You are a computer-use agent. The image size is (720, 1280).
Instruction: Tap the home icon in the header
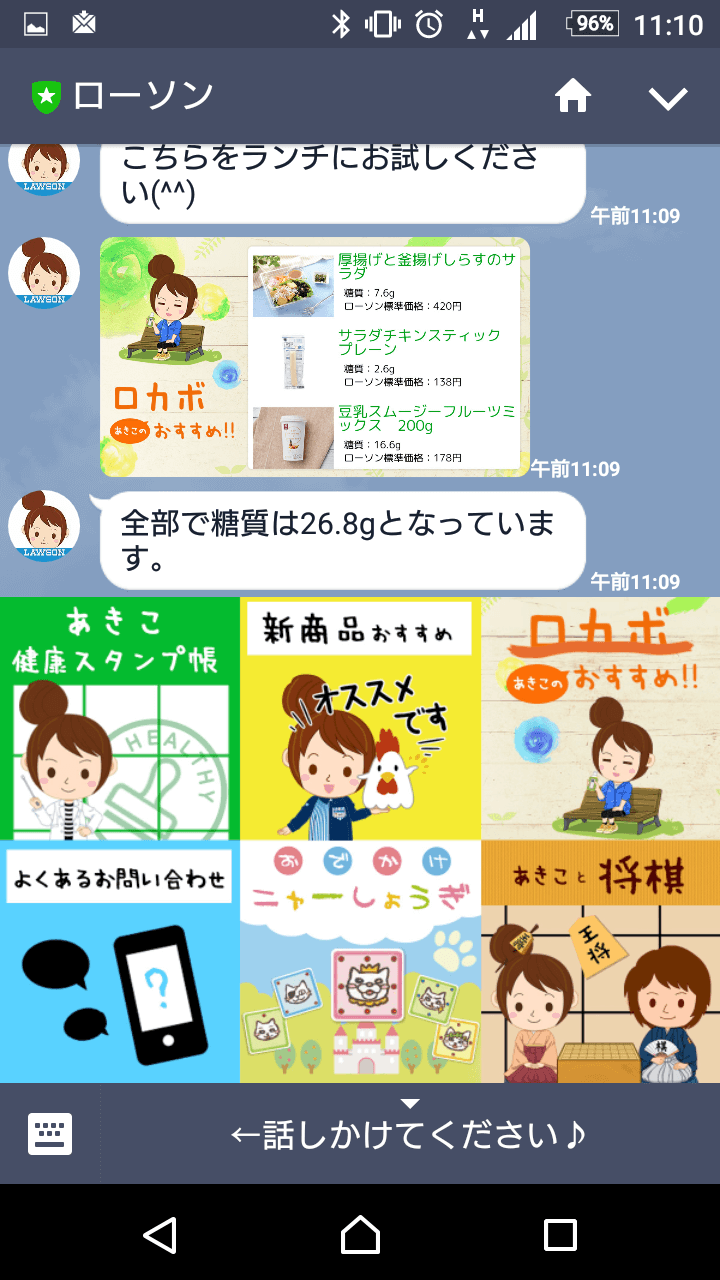[573, 96]
